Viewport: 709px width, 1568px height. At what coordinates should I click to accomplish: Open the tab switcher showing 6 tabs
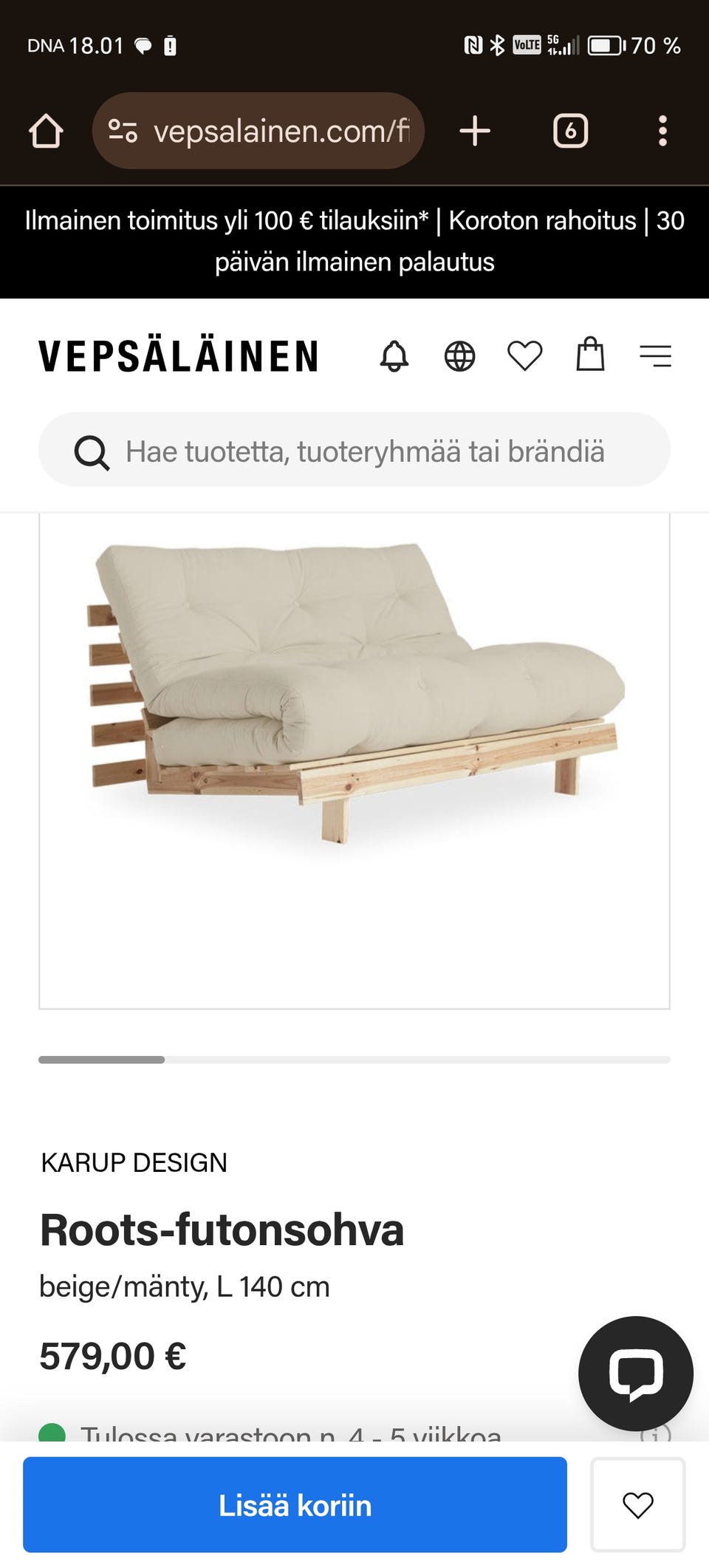pos(569,131)
